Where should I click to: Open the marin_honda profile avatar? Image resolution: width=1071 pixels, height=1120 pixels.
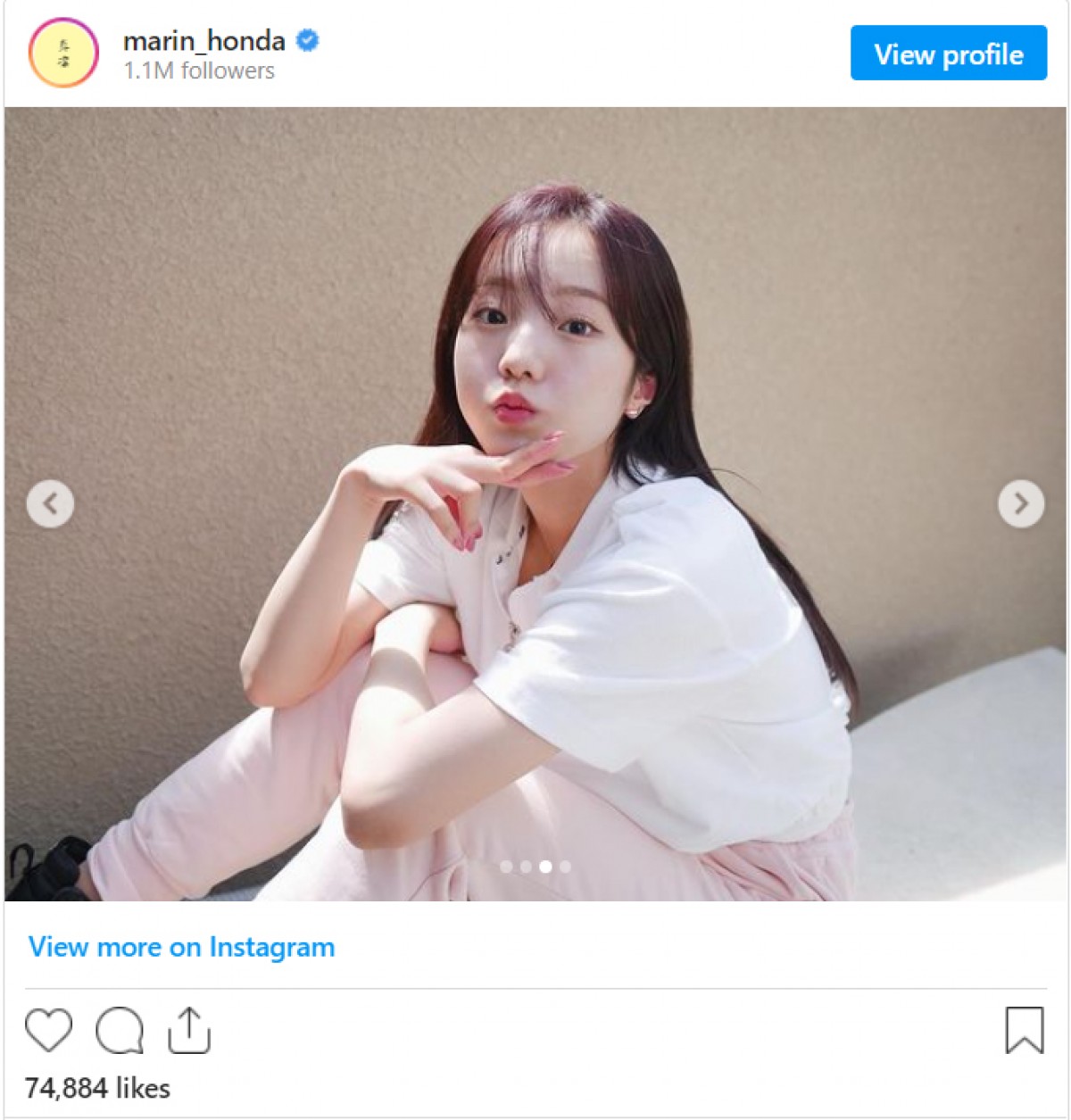(63, 54)
